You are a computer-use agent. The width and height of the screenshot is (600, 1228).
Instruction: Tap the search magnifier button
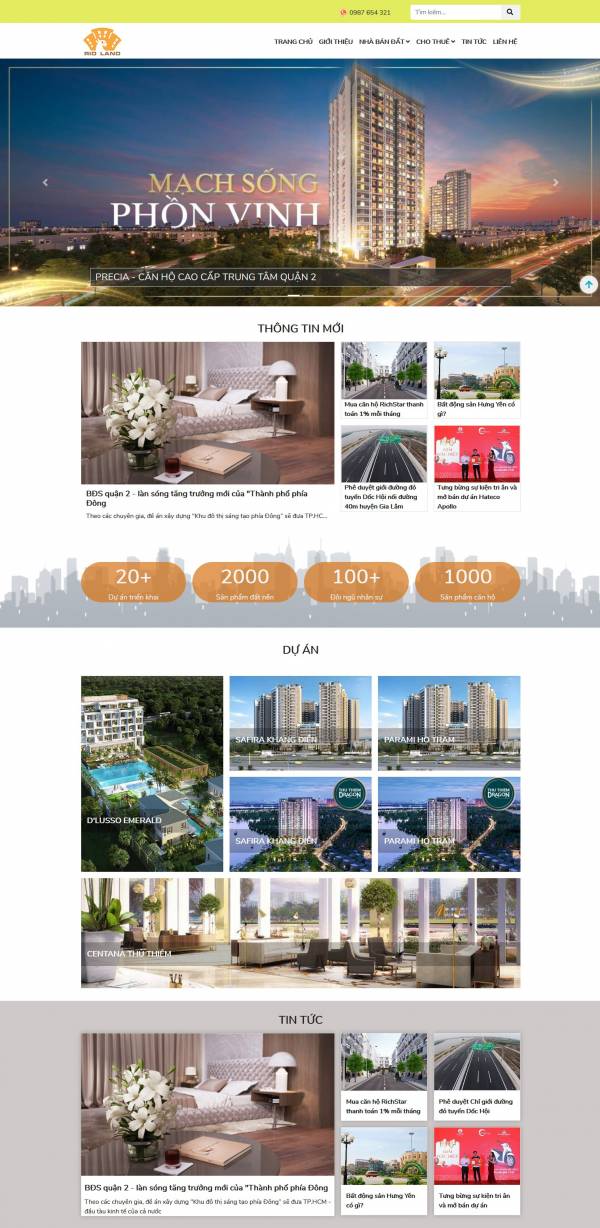tap(510, 12)
